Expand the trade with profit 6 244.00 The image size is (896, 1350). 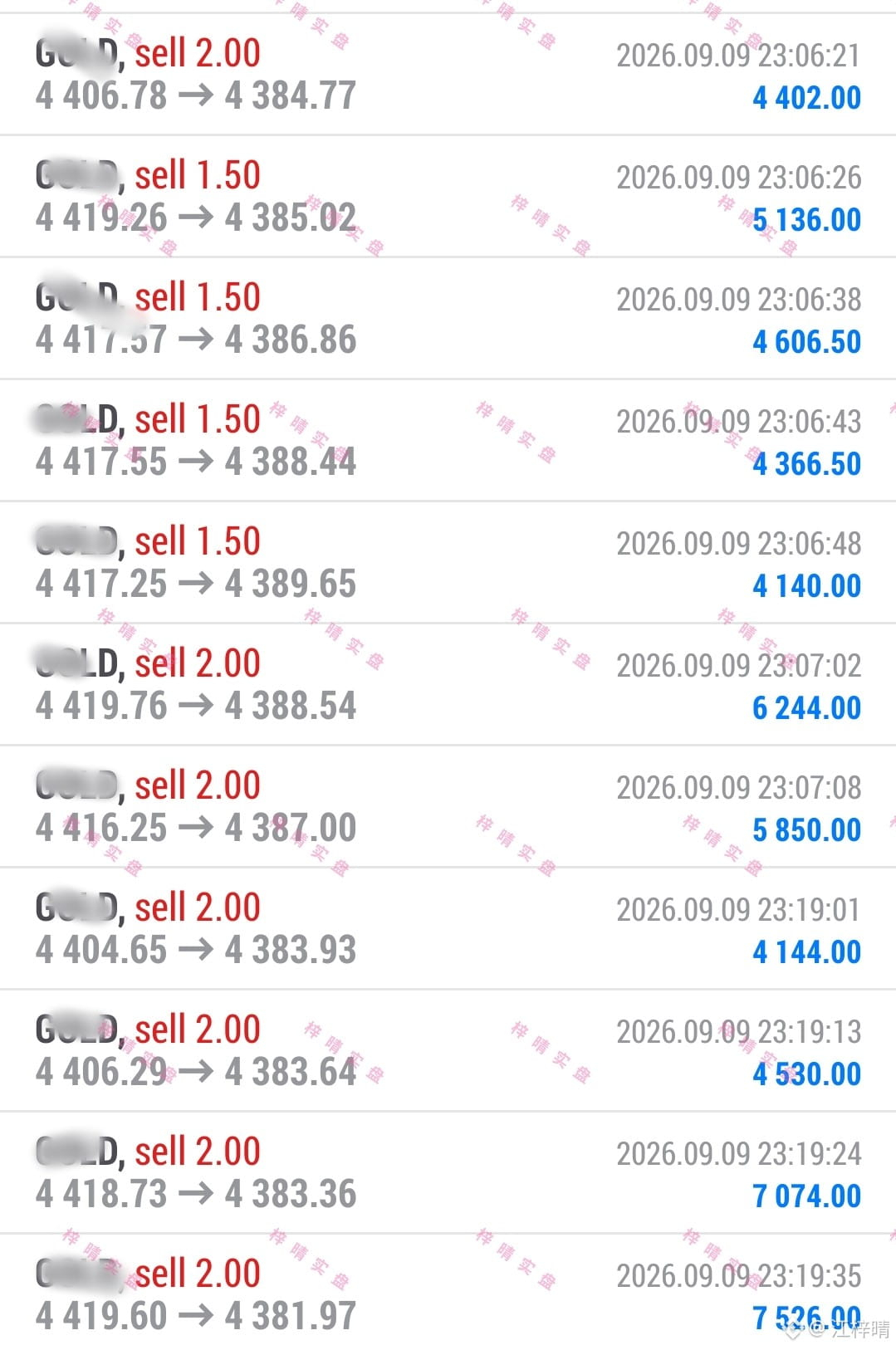click(x=448, y=684)
